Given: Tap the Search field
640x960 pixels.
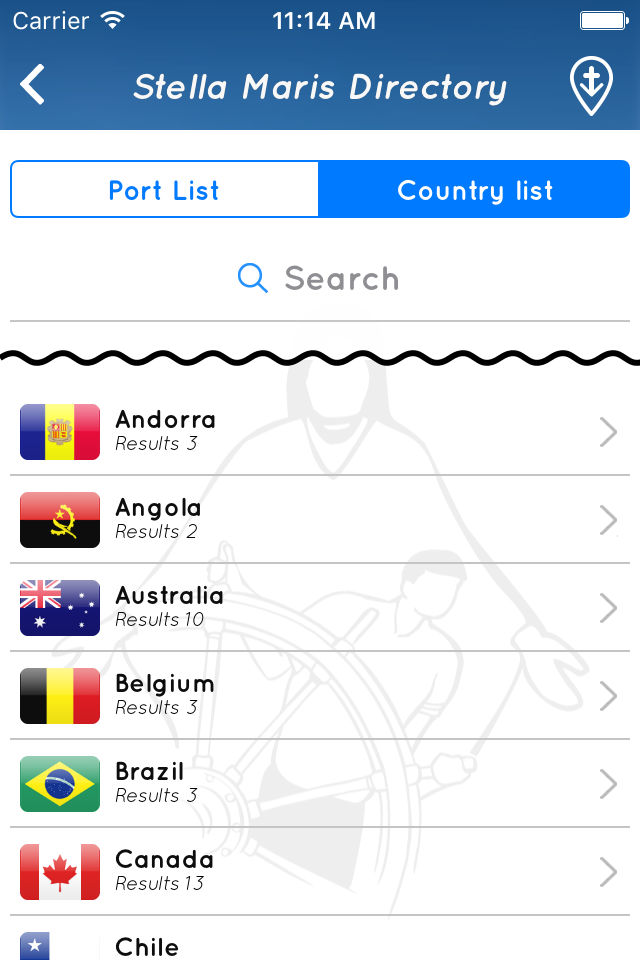Looking at the screenshot, I should point(320,278).
